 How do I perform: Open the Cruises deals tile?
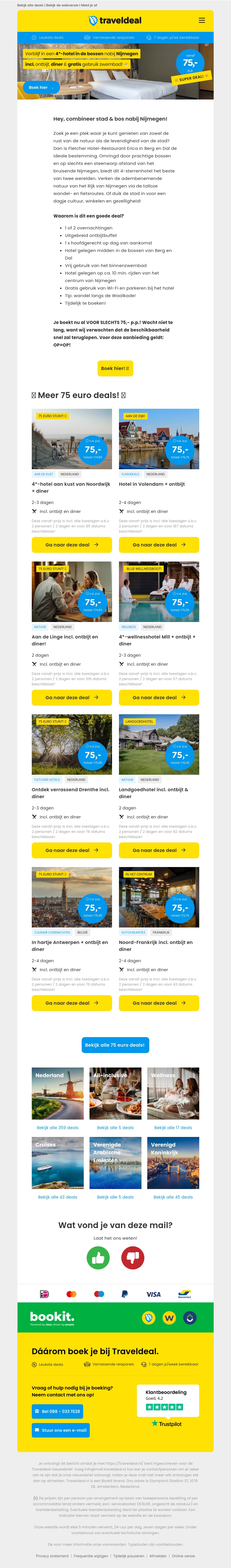(58, 1163)
